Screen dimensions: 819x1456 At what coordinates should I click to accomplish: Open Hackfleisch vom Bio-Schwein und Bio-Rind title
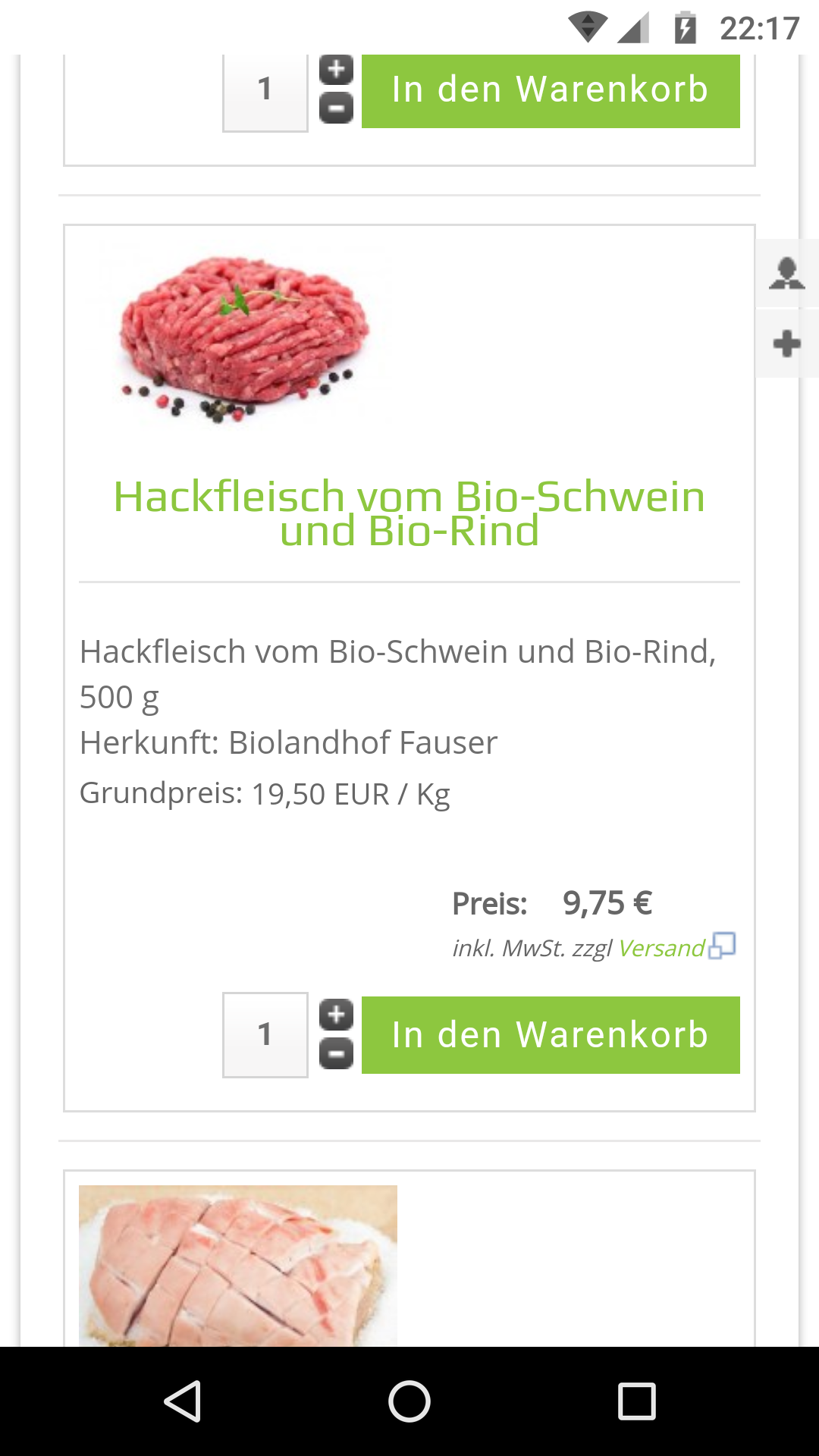409,513
